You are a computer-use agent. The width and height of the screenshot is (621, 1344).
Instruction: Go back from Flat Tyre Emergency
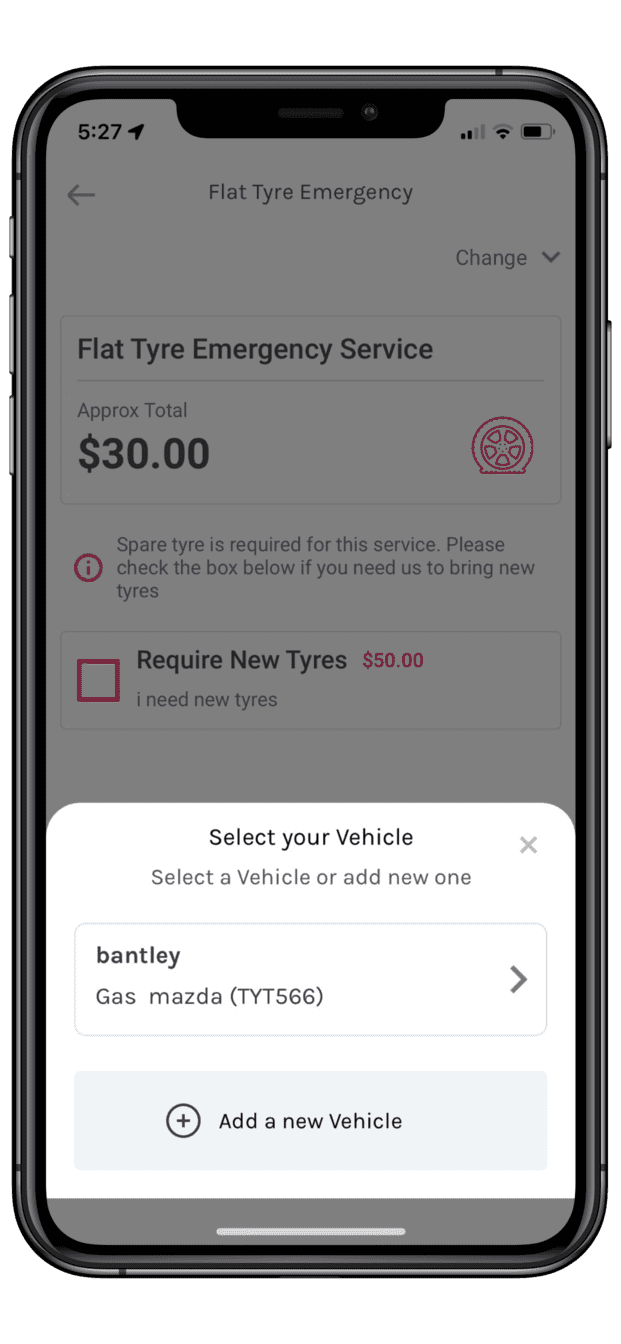(x=81, y=194)
